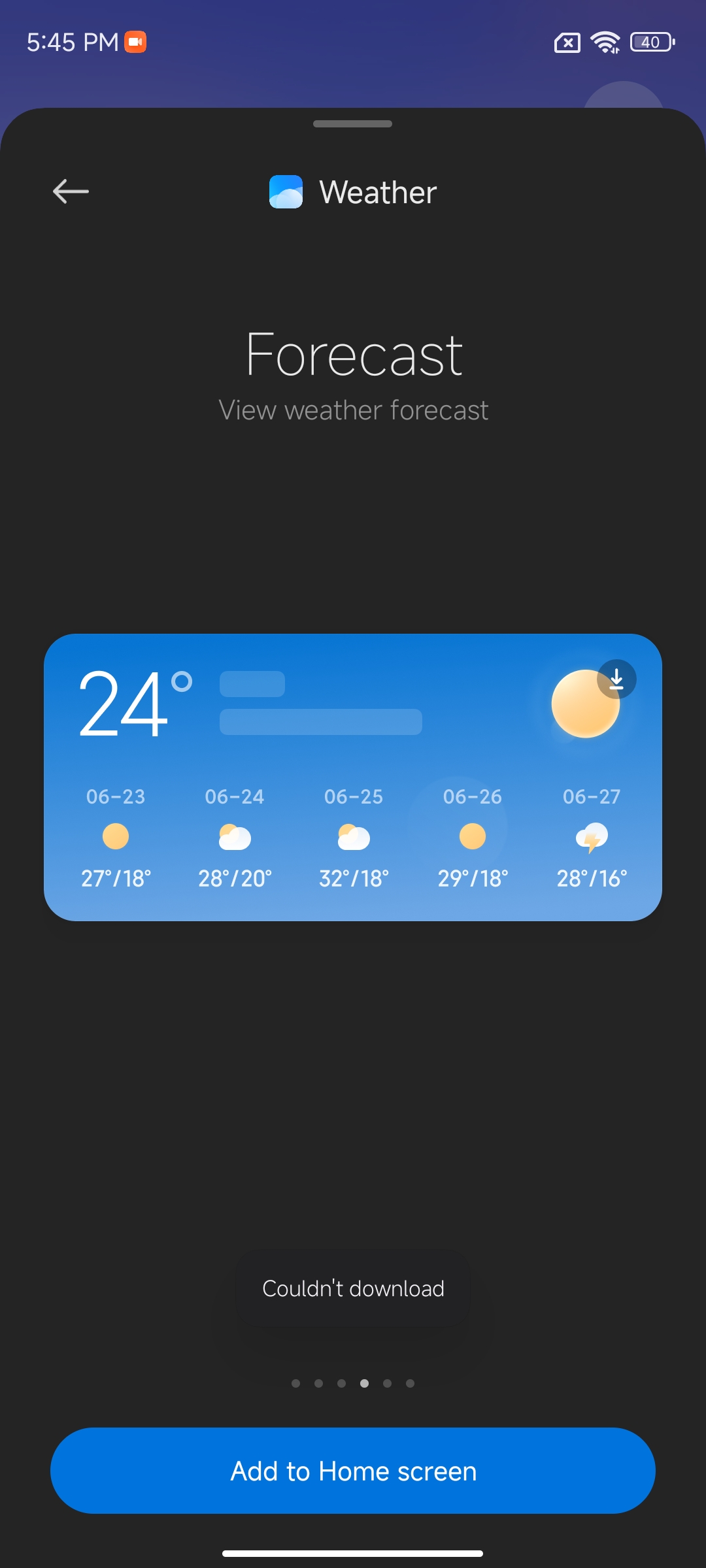Tap the drag handle atop the sheet
The height and width of the screenshot is (1568, 706).
[353, 123]
